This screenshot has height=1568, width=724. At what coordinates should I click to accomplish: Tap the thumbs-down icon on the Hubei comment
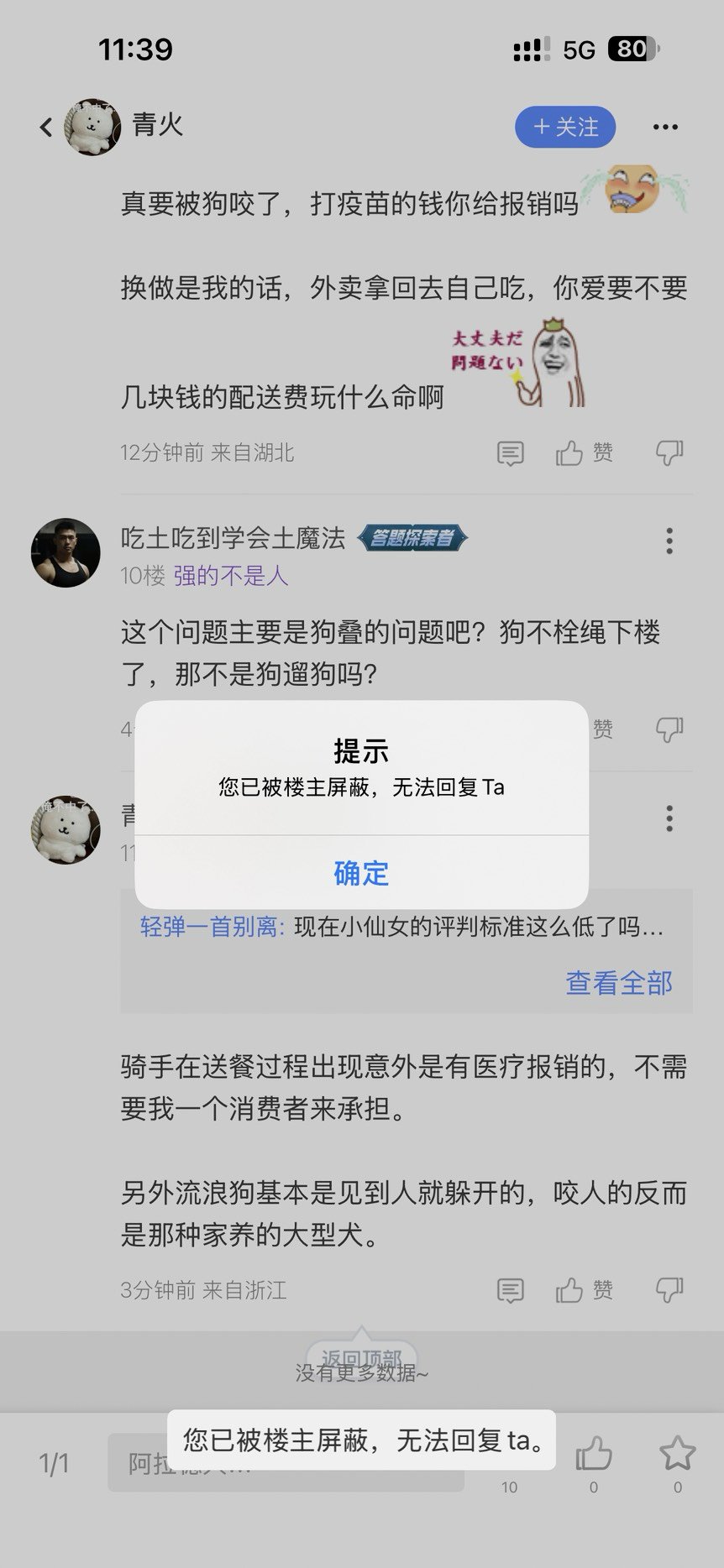pos(669,452)
